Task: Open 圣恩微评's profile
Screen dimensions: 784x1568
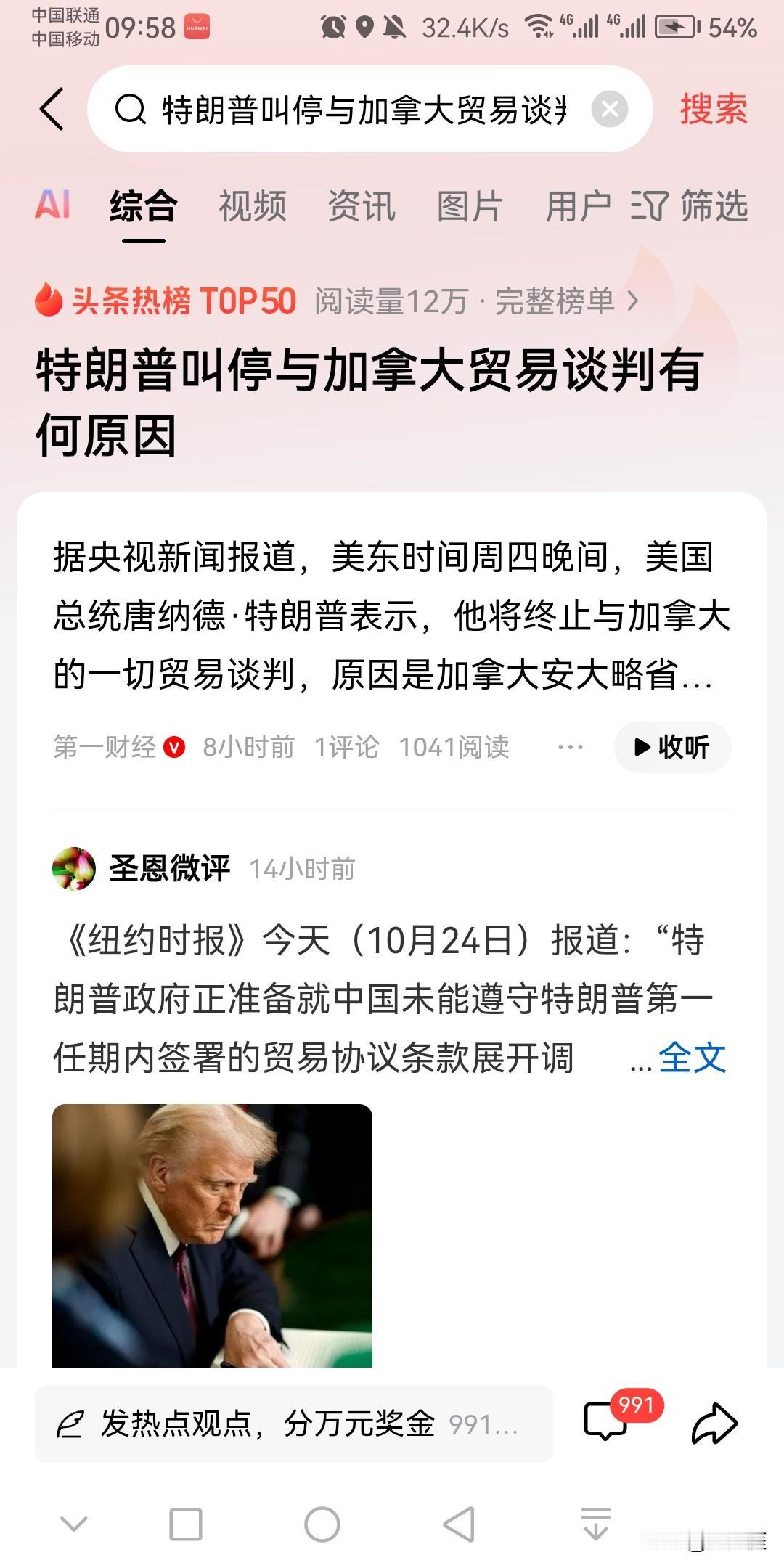Action: click(168, 868)
